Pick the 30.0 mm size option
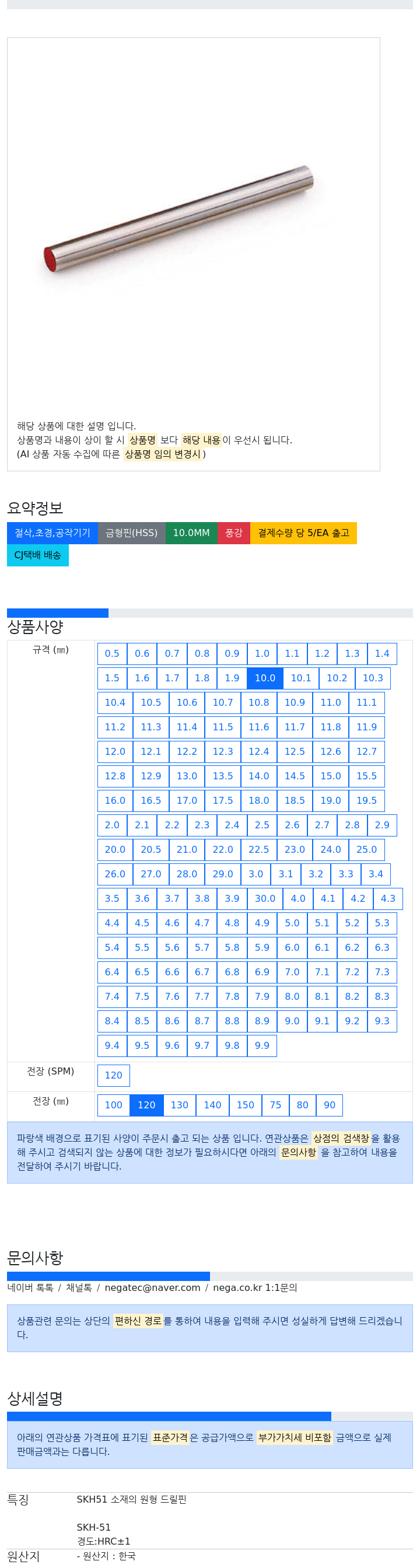Image resolution: width=420 pixels, height=1568 pixels. [265, 898]
